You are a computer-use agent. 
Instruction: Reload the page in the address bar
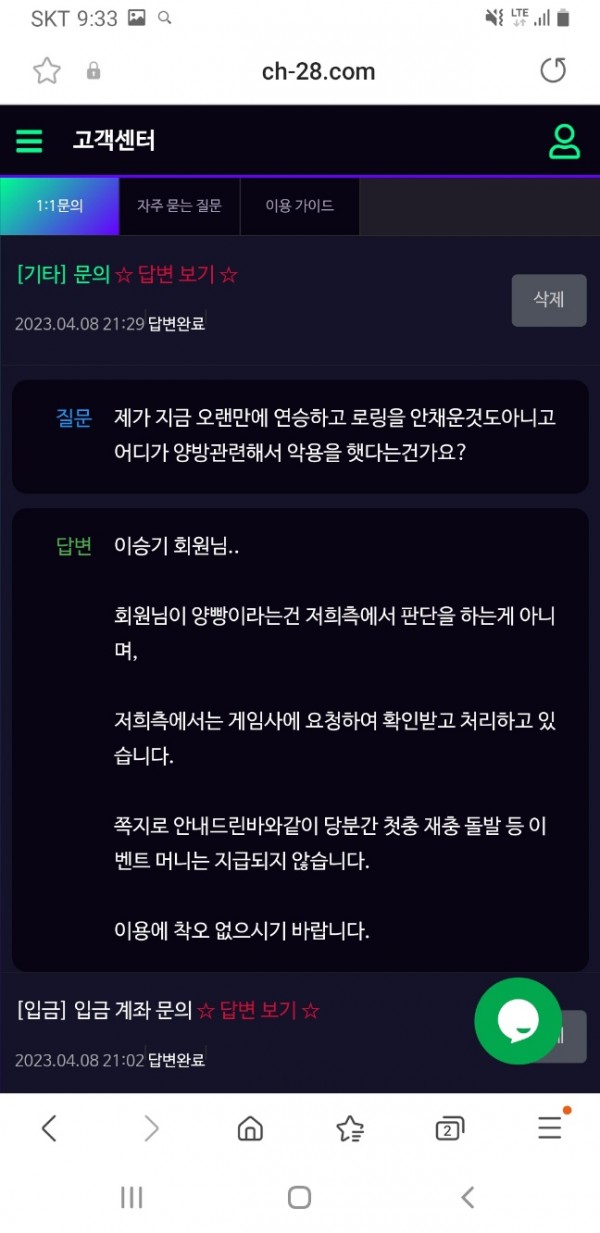(552, 71)
